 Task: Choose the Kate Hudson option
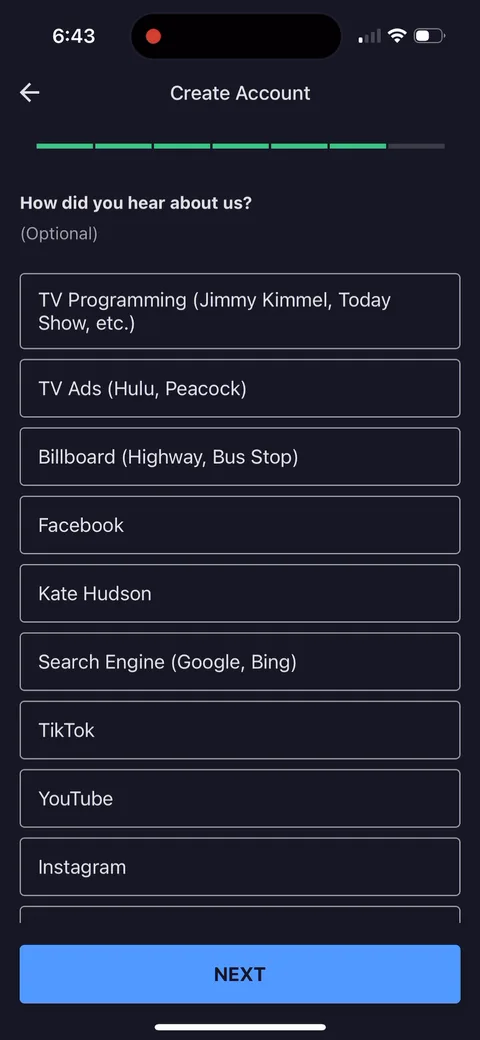(x=240, y=593)
